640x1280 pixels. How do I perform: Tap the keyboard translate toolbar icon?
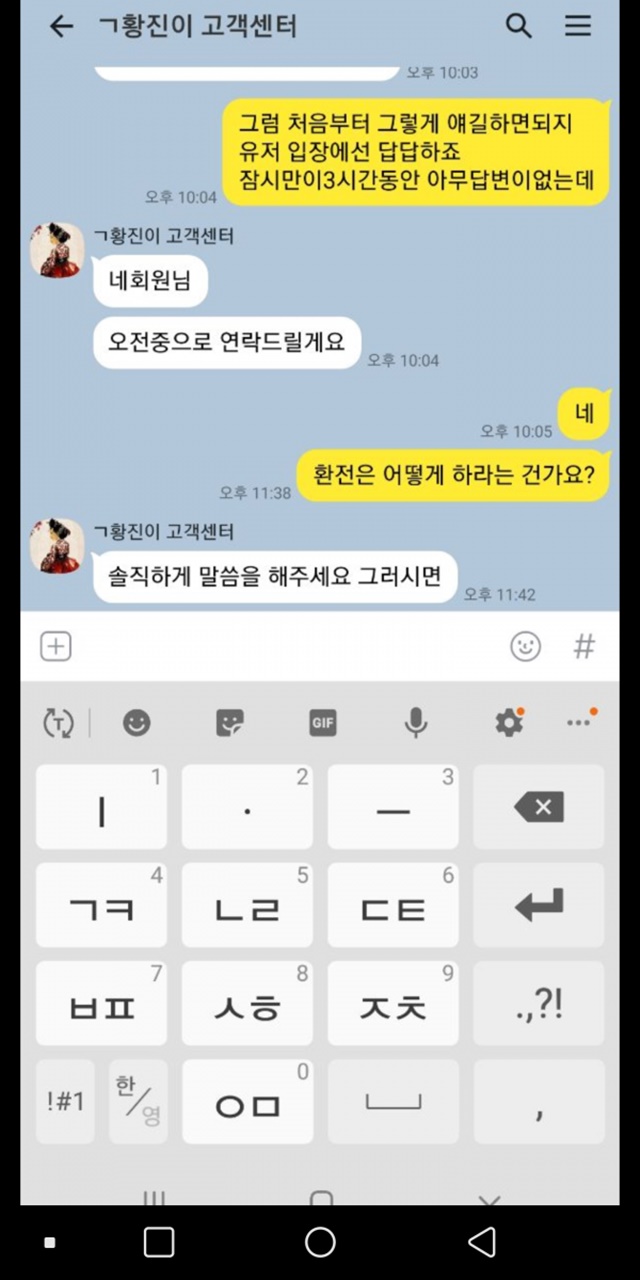coord(59,722)
